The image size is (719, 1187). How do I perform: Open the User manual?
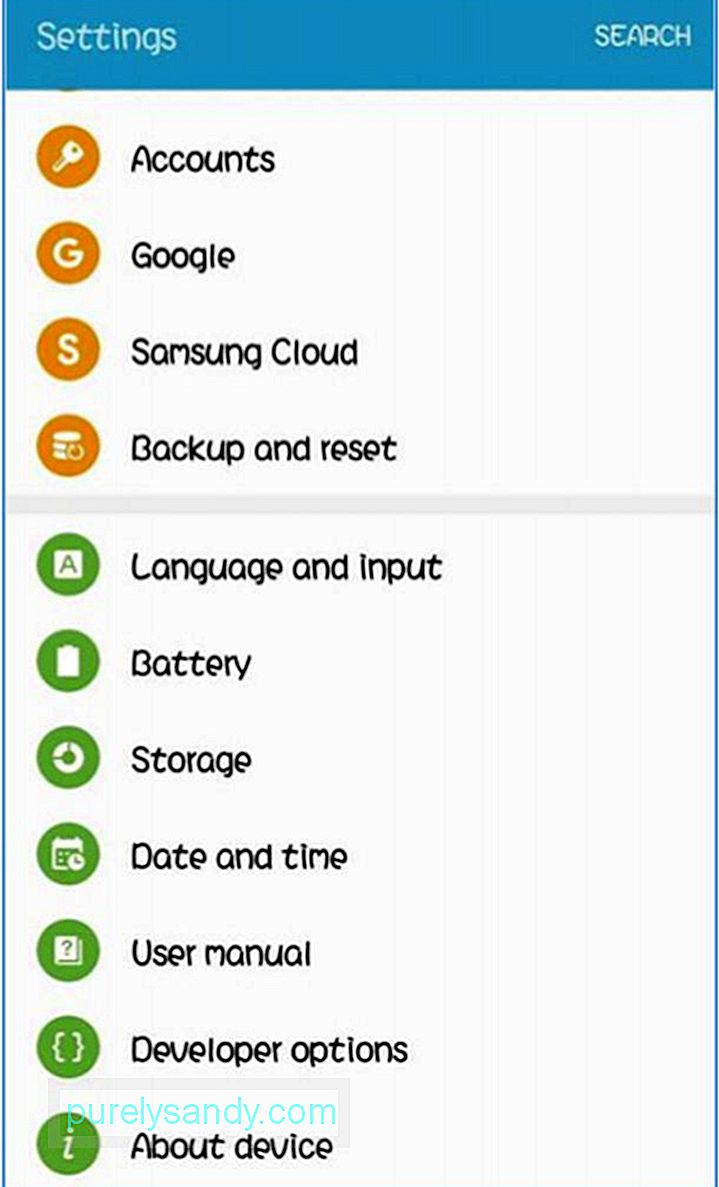(x=360, y=952)
